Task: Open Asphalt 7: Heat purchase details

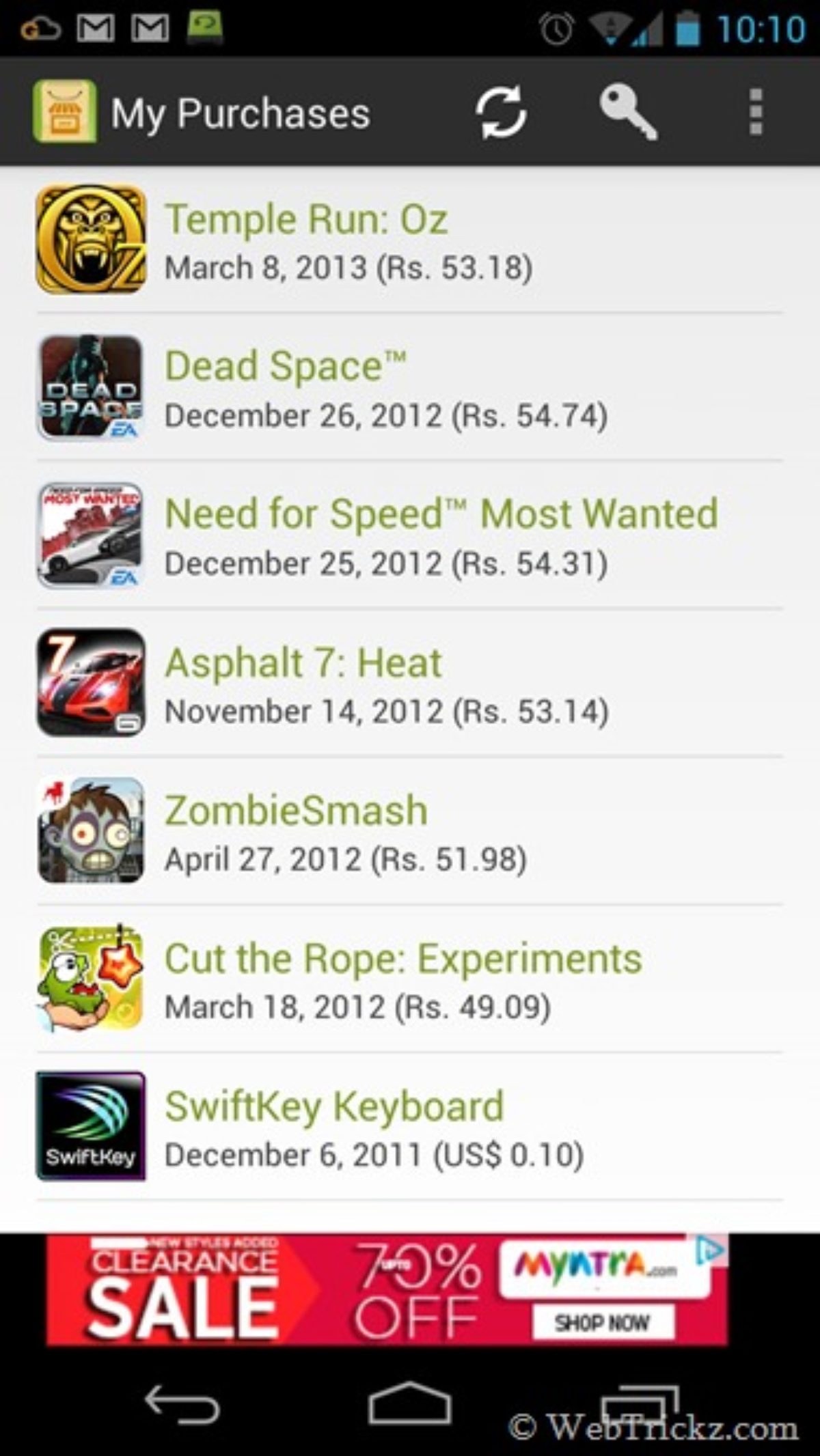Action: point(410,684)
